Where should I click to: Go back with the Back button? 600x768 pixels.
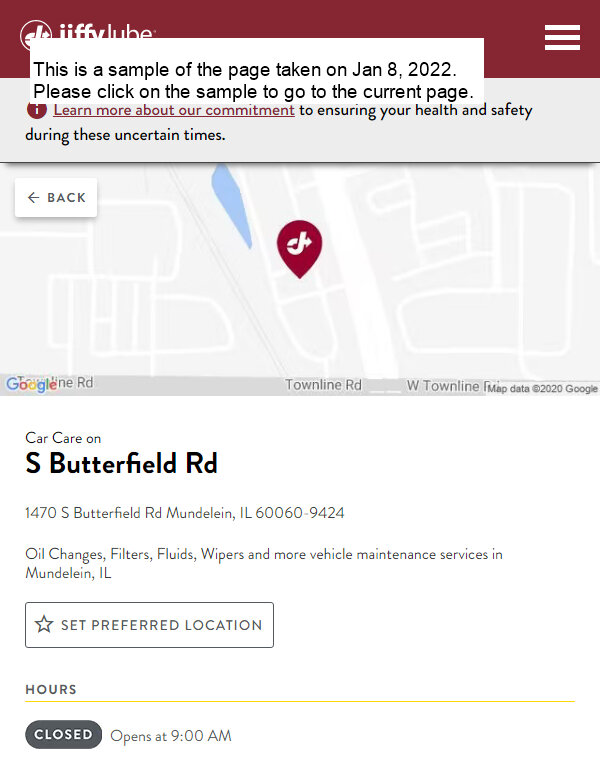point(56,198)
